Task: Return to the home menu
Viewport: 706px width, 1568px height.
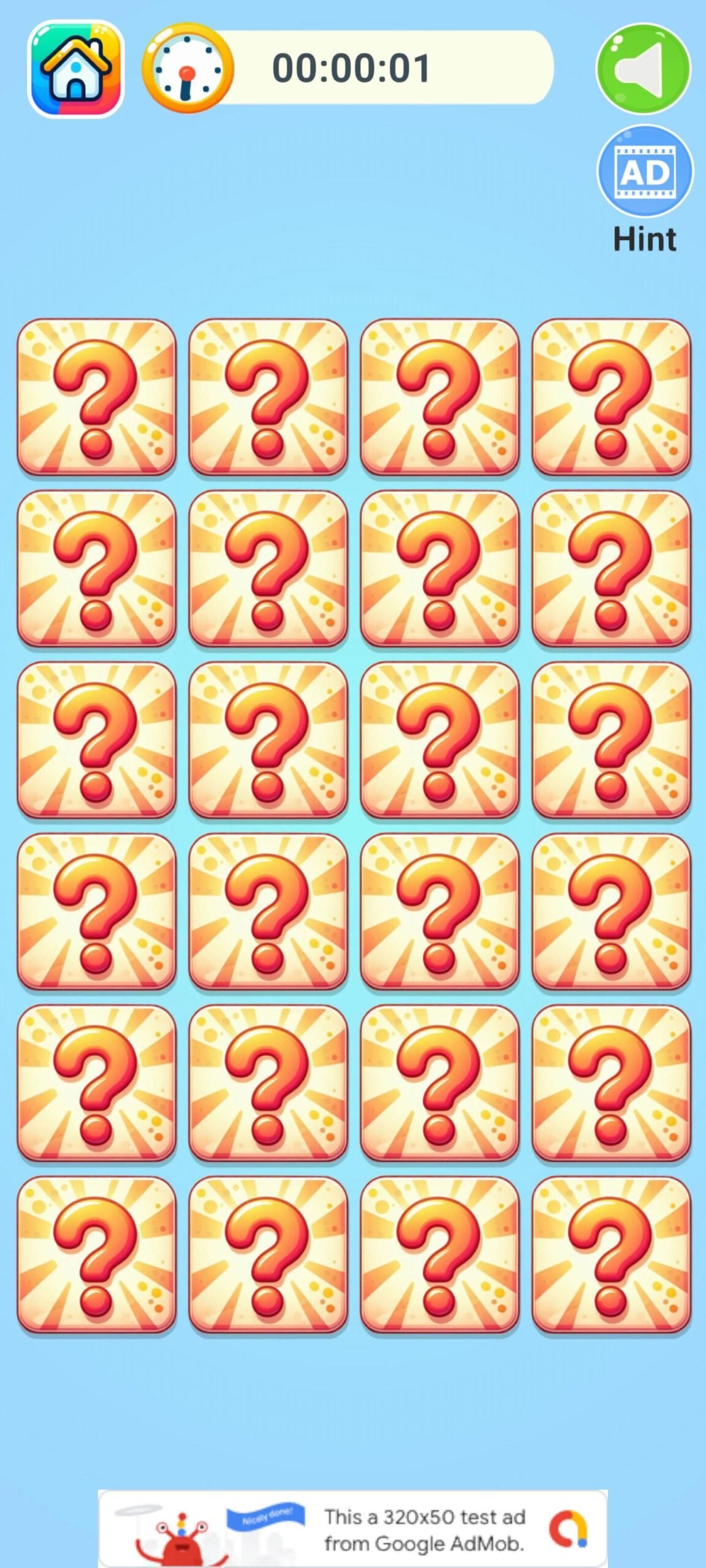Action: click(76, 69)
